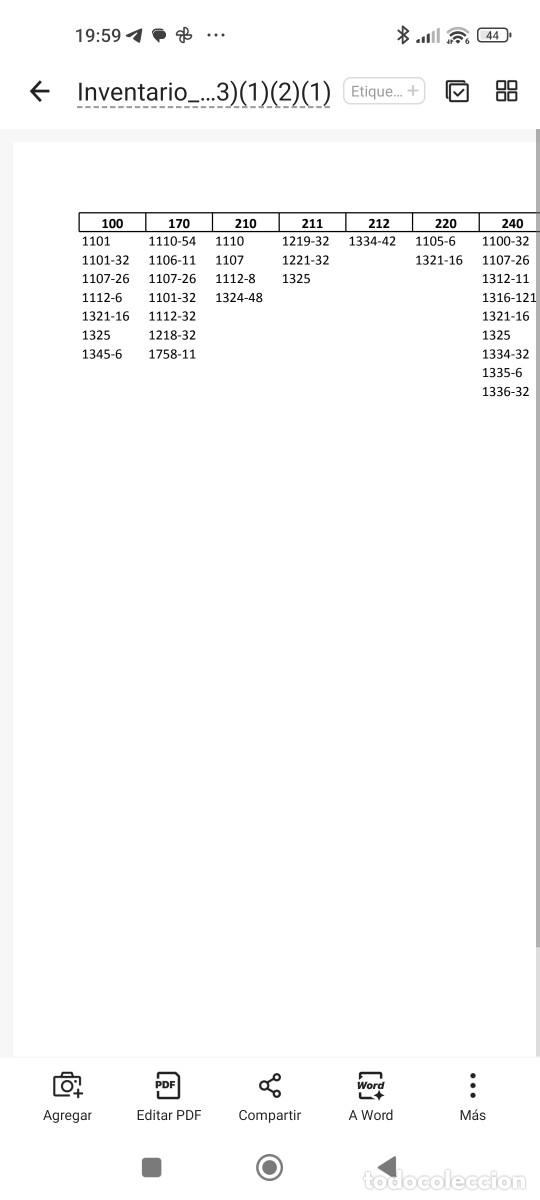Screen dimensions: 540x1200
Task: Open Editar PDF
Action: [x=169, y=1097]
